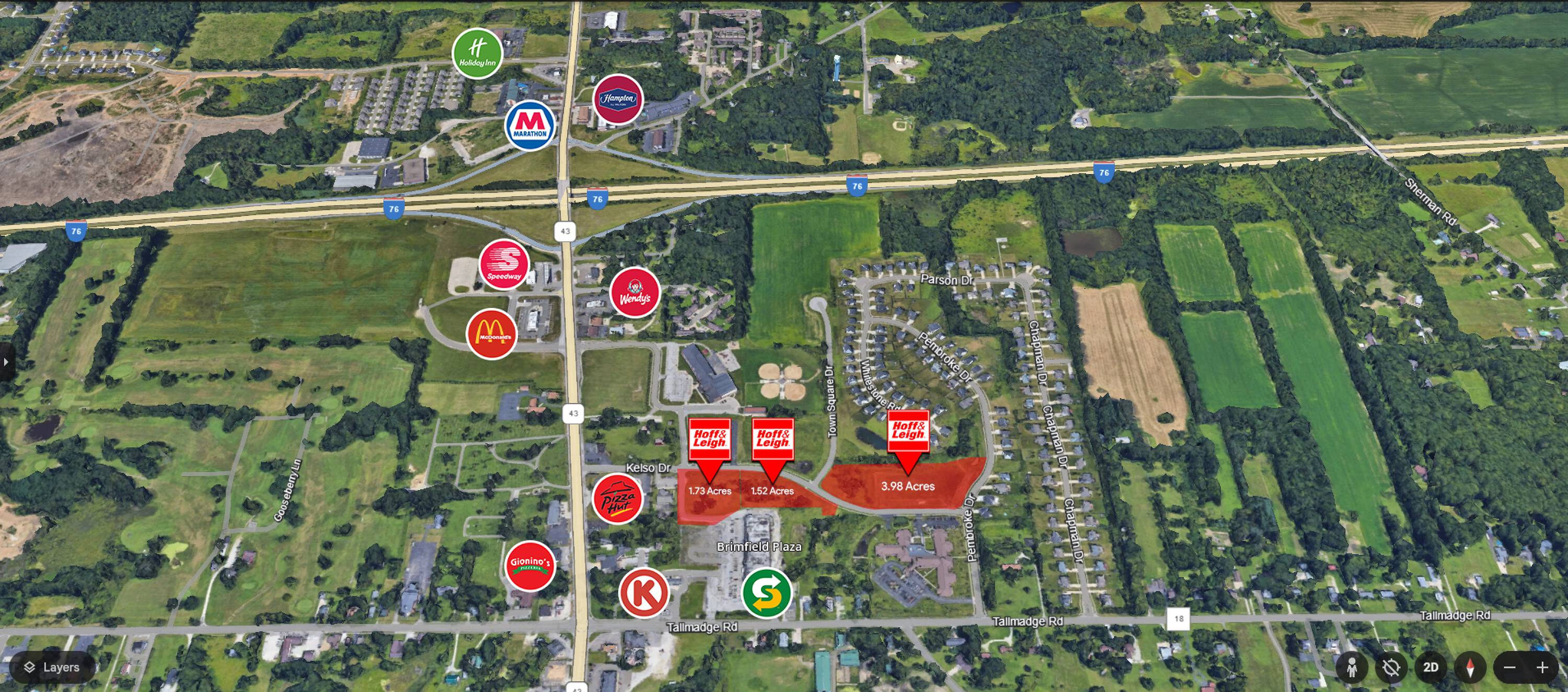Screen dimensions: 1568x692
Task: Toggle the rotate view control
Action: coord(1391,667)
